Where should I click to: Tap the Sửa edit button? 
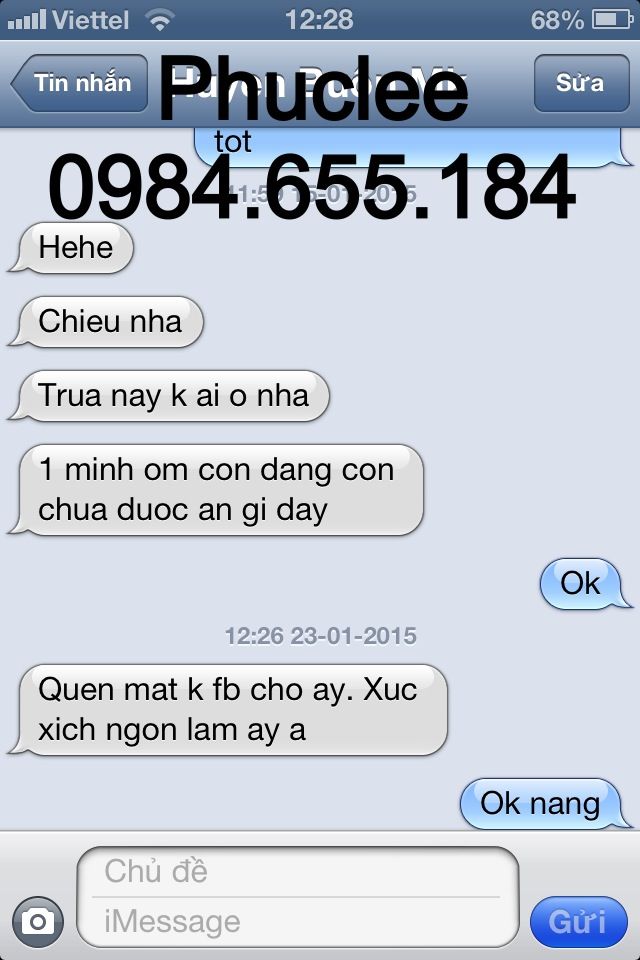(580, 83)
